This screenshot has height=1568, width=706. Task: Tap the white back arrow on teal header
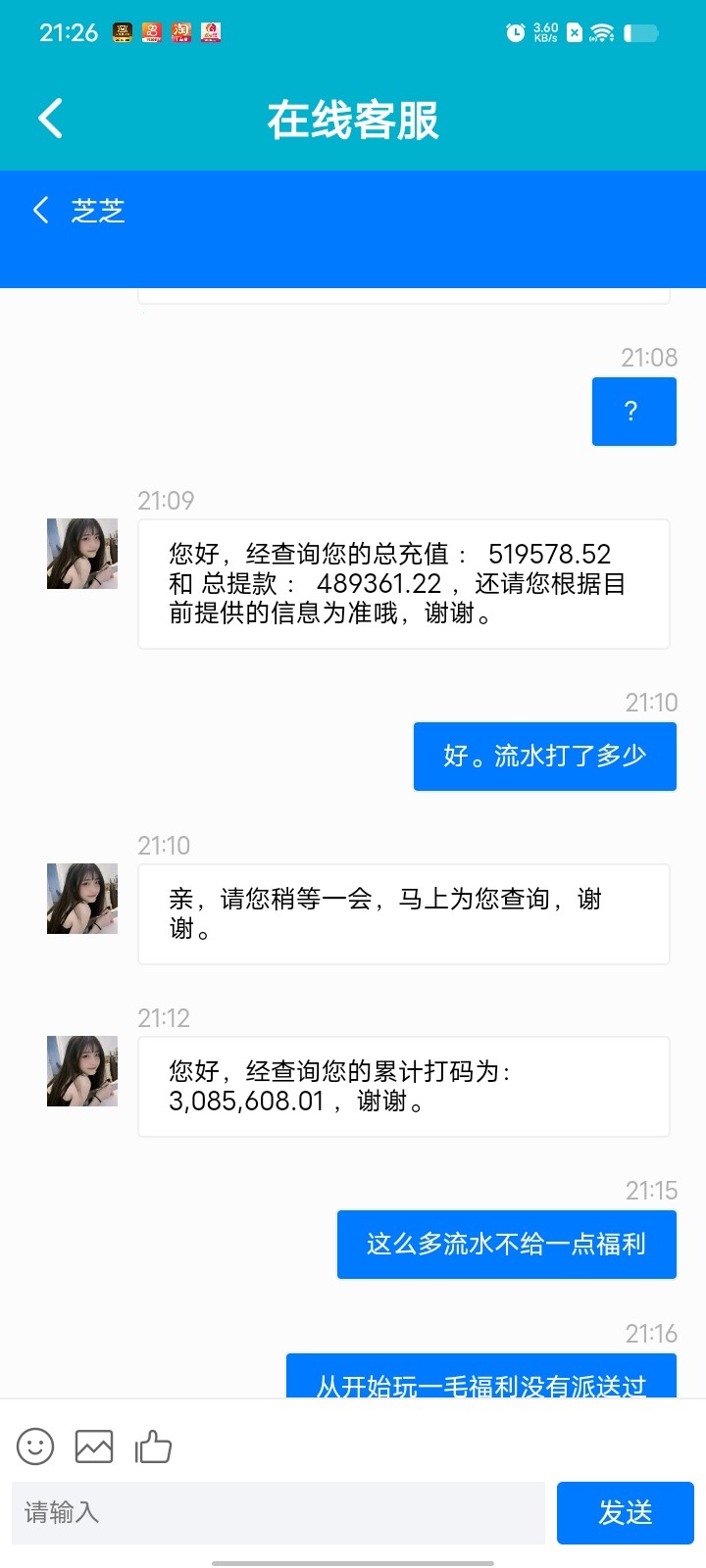51,117
